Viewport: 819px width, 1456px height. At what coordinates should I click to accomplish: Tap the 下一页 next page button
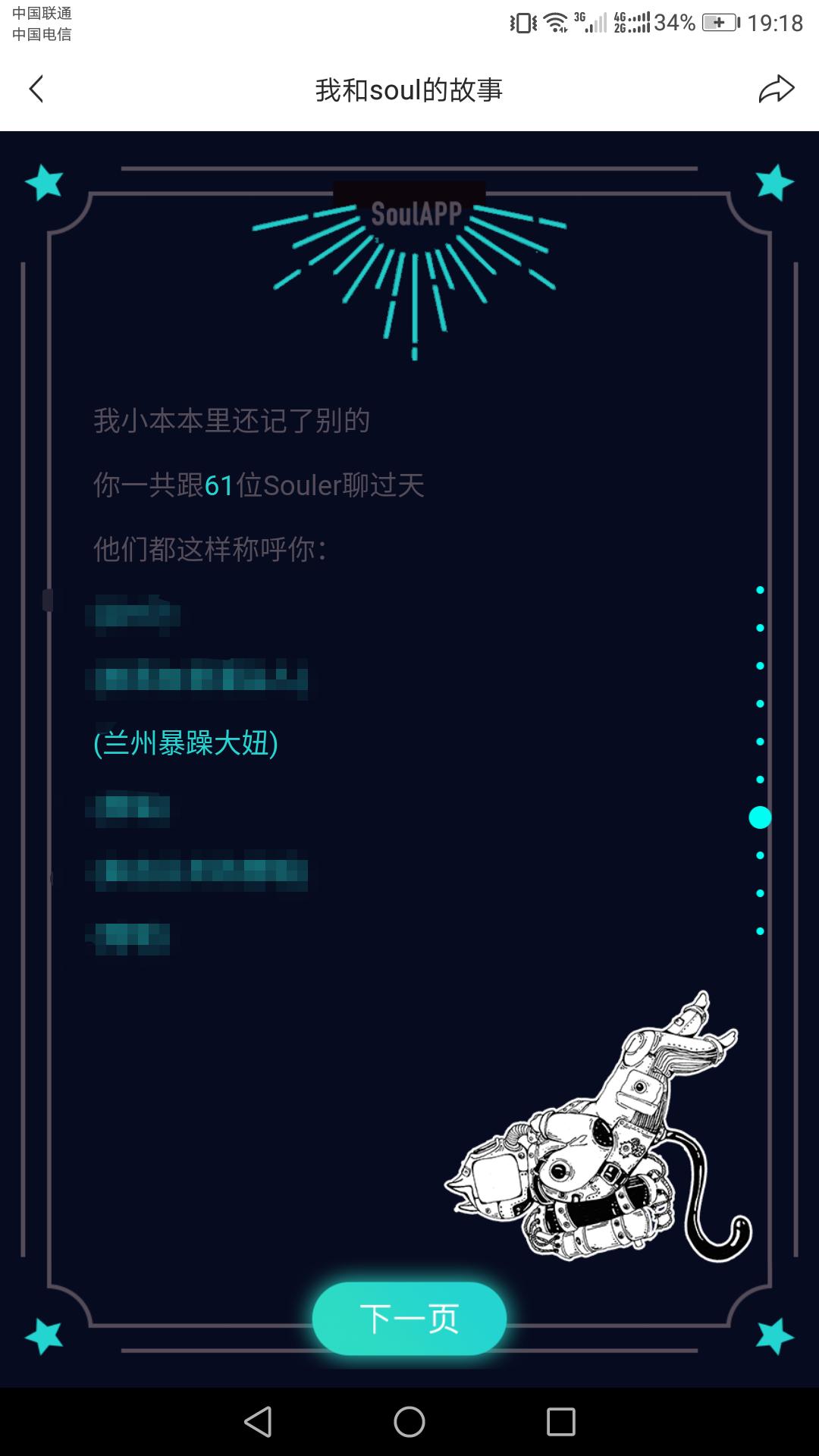[409, 1319]
